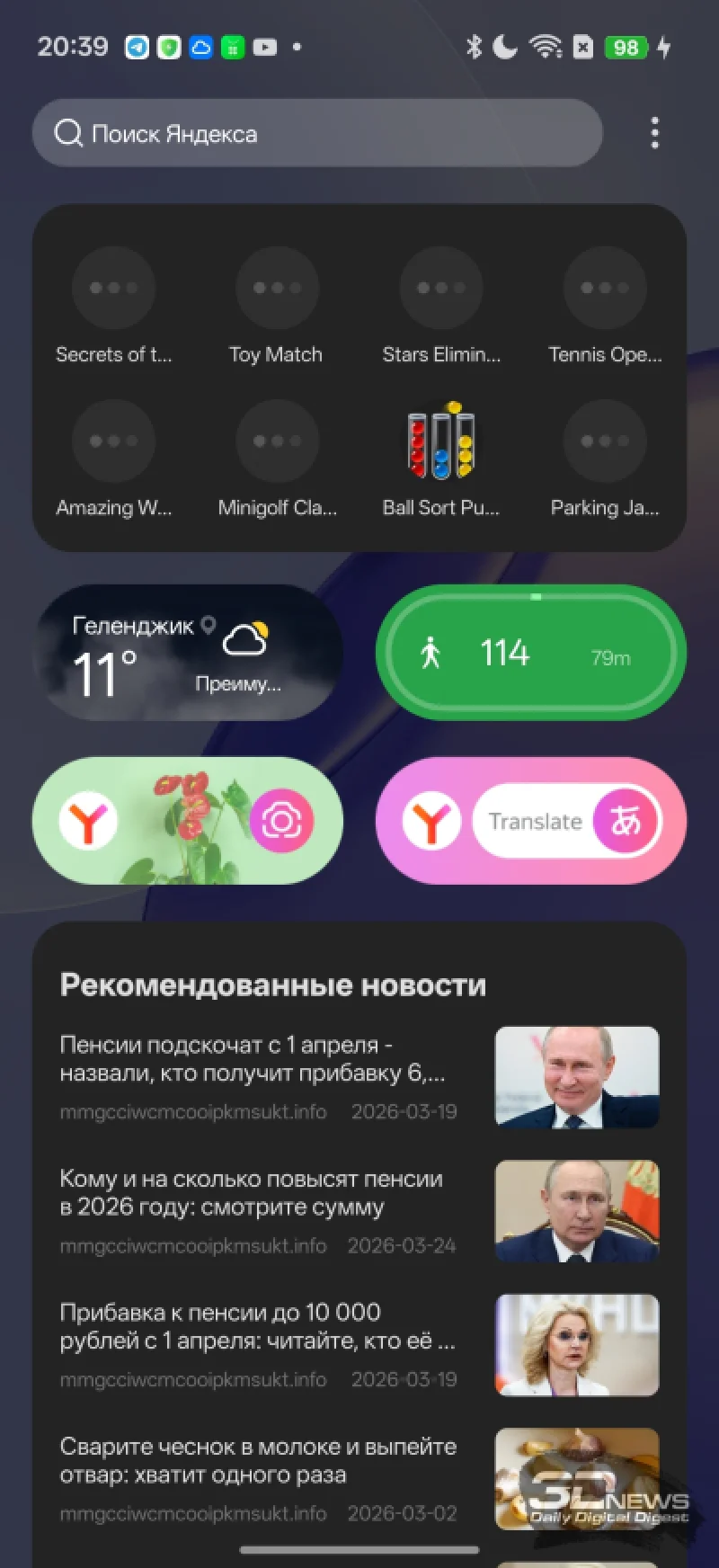This screenshot has width=719, height=1568.
Task: Open the Геленджик weather widget
Action: click(x=187, y=653)
